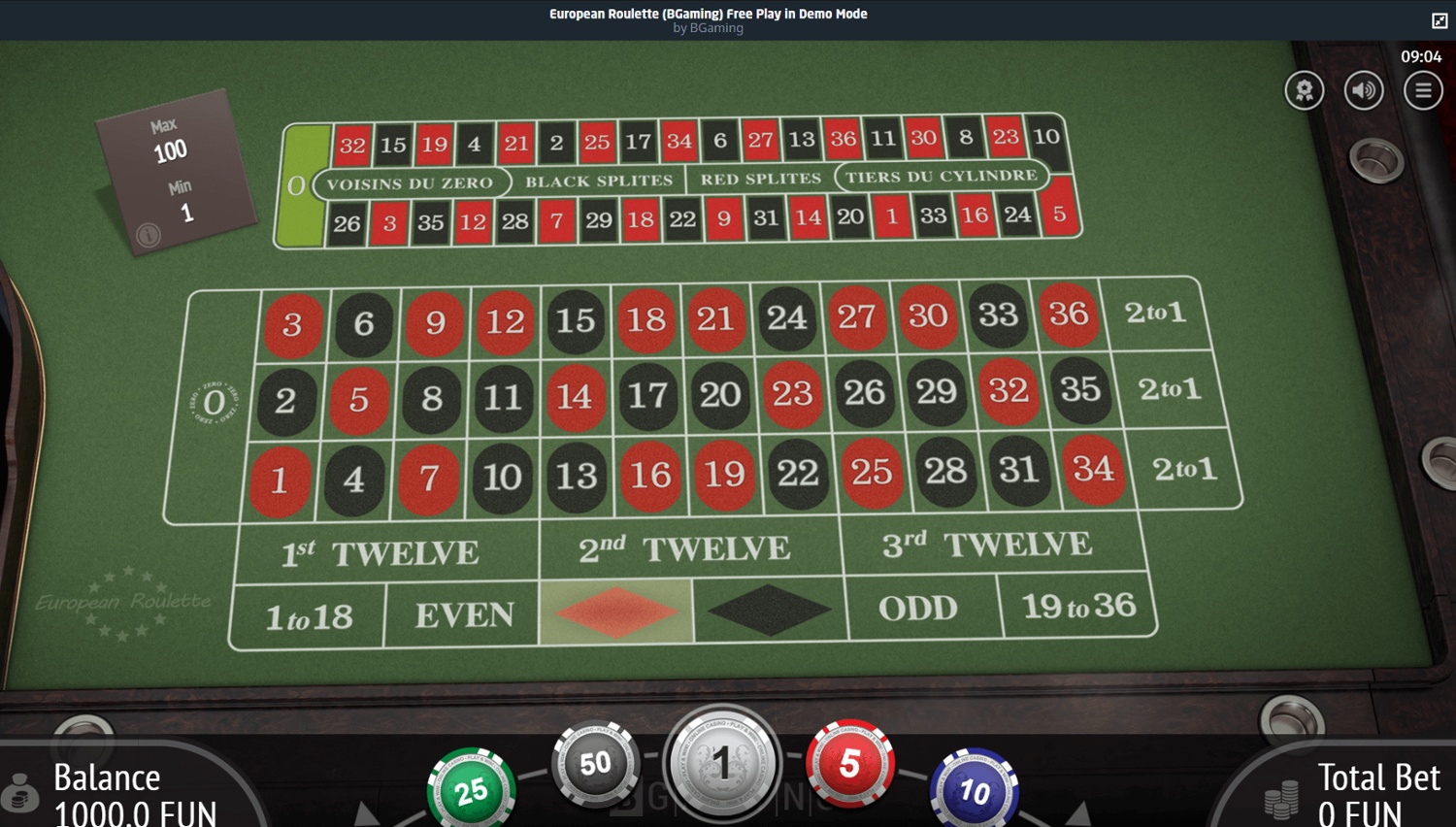1456x827 pixels.
Task: Place a bet on red diamond
Action: (615, 612)
